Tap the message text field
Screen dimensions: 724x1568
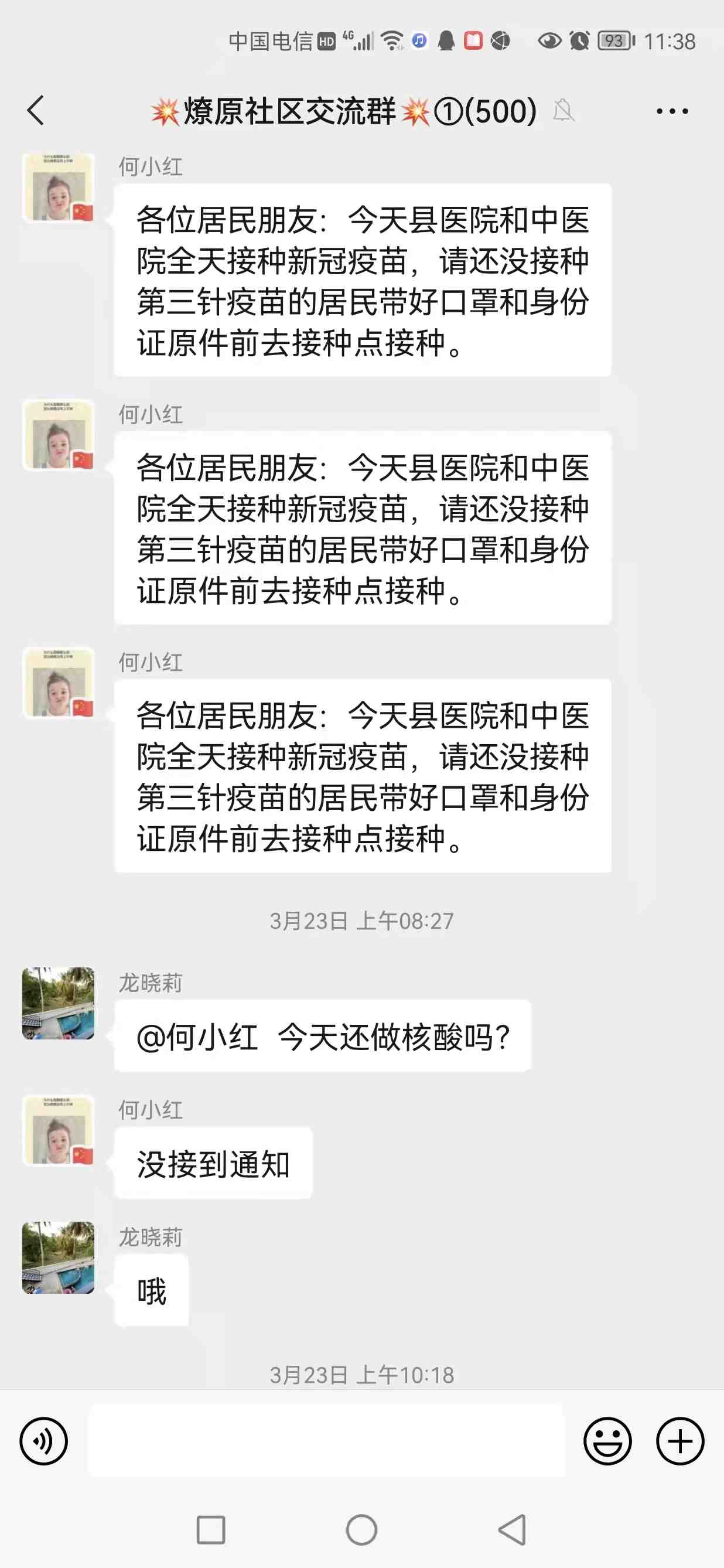click(326, 1441)
